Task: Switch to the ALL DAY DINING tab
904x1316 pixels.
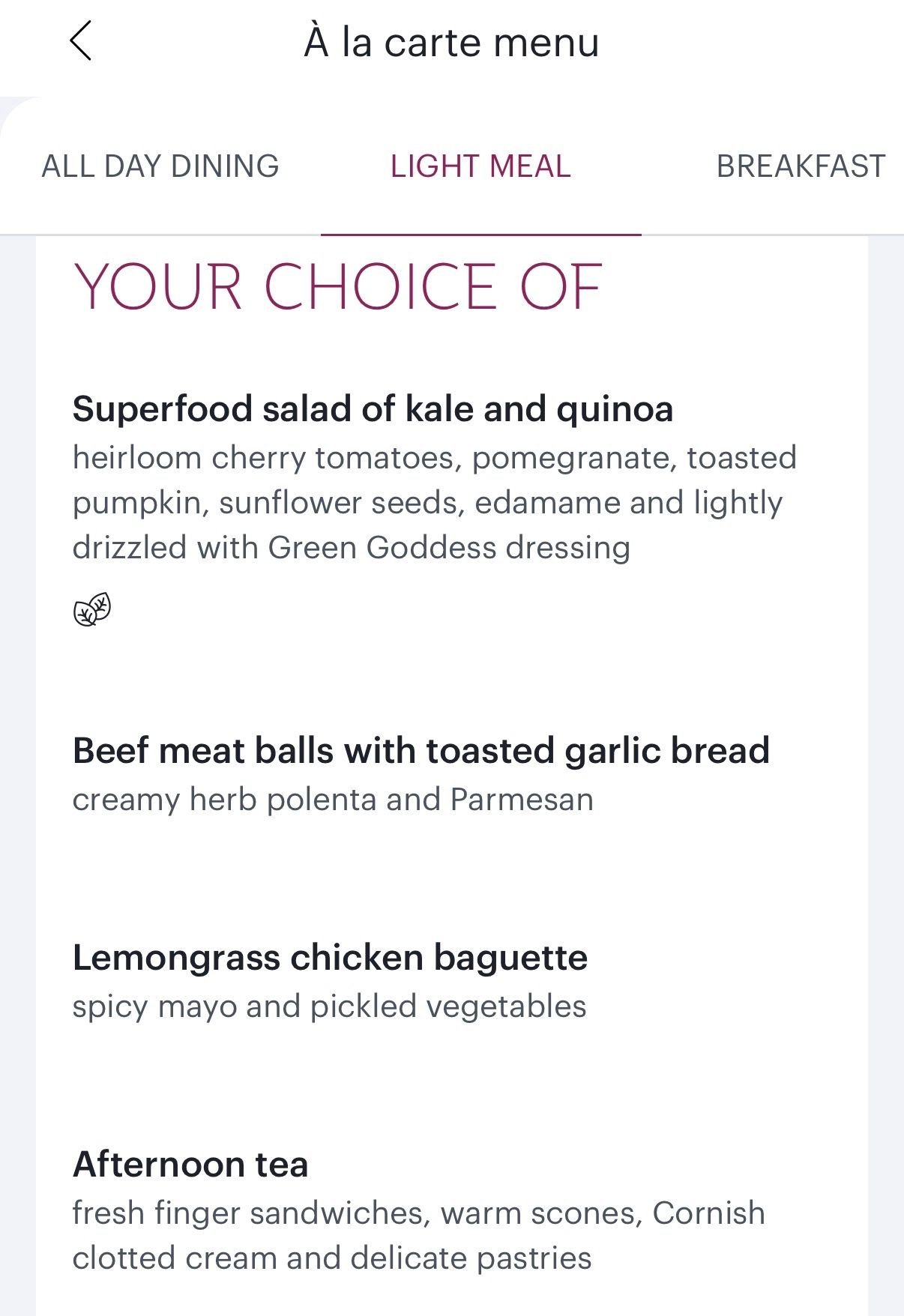Action: pyautogui.click(x=162, y=166)
